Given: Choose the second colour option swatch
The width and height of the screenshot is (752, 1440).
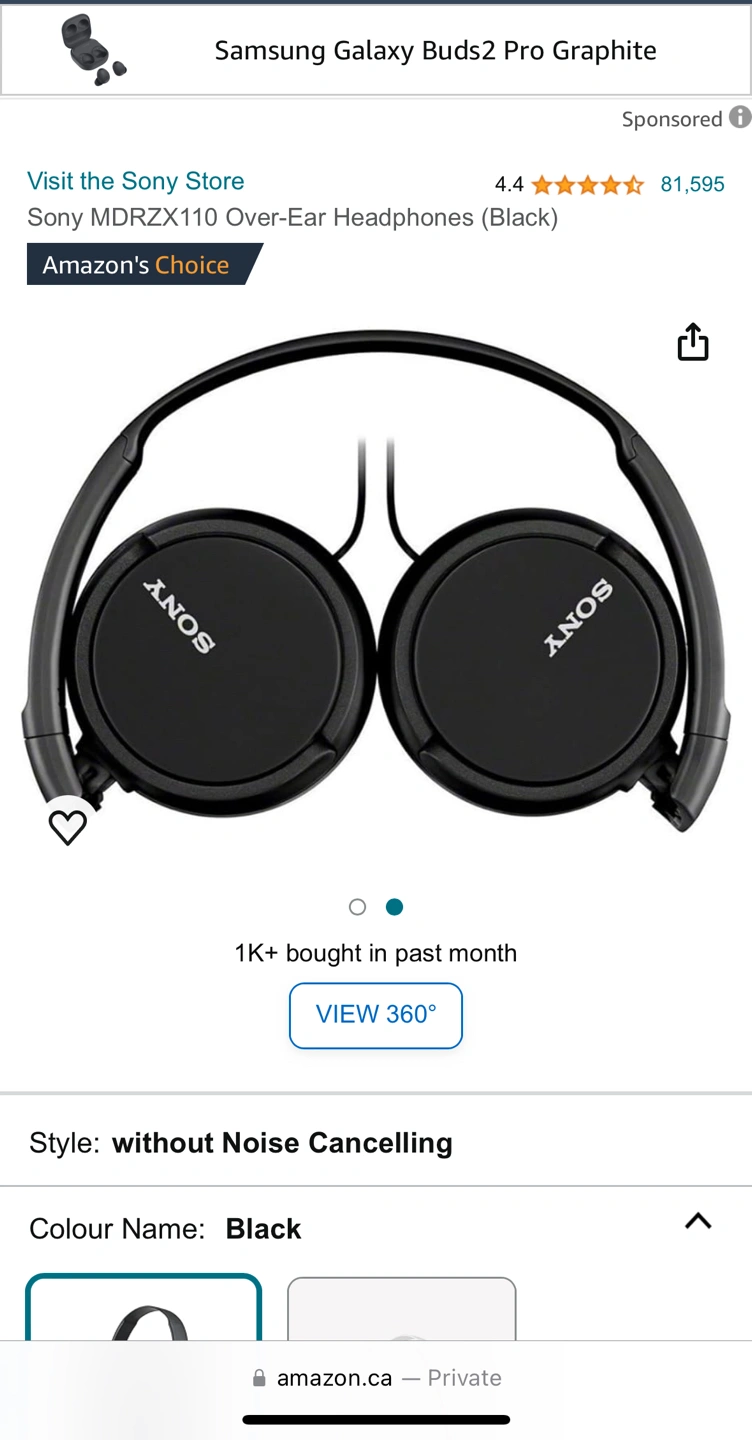Looking at the screenshot, I should click(402, 1310).
